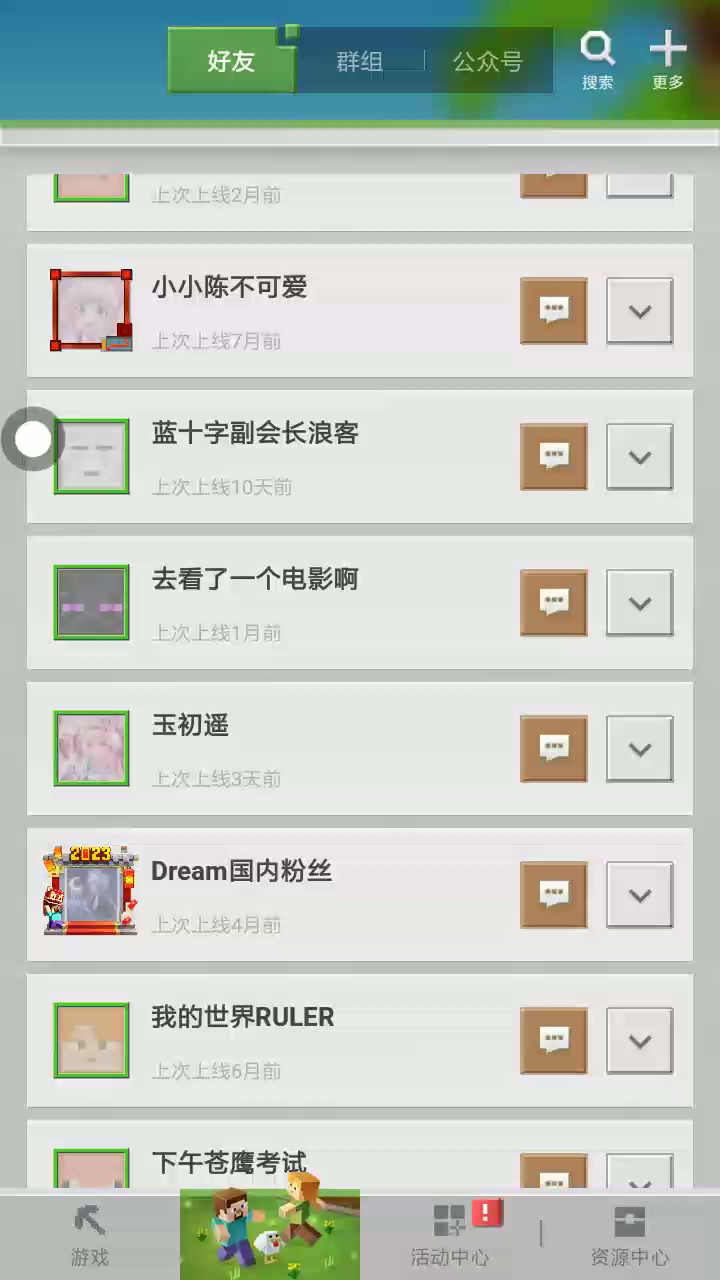Switch to the 群组 tab
Viewport: 720px width, 1280px height.
pos(360,61)
